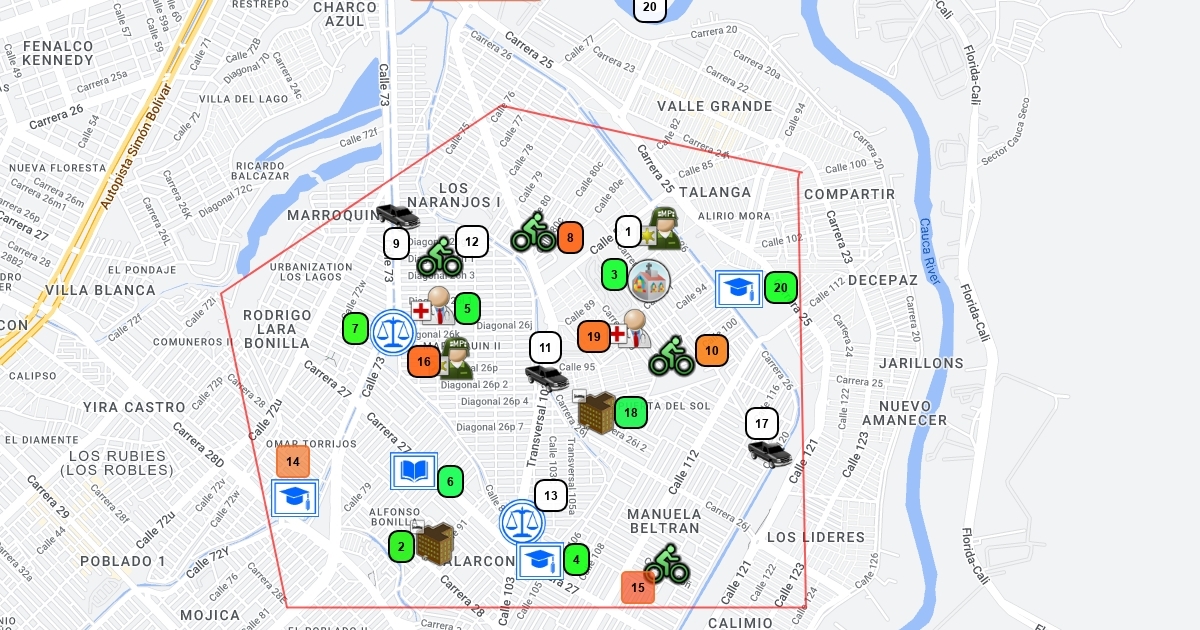Open marker 6 next to the book icon

[450, 481]
